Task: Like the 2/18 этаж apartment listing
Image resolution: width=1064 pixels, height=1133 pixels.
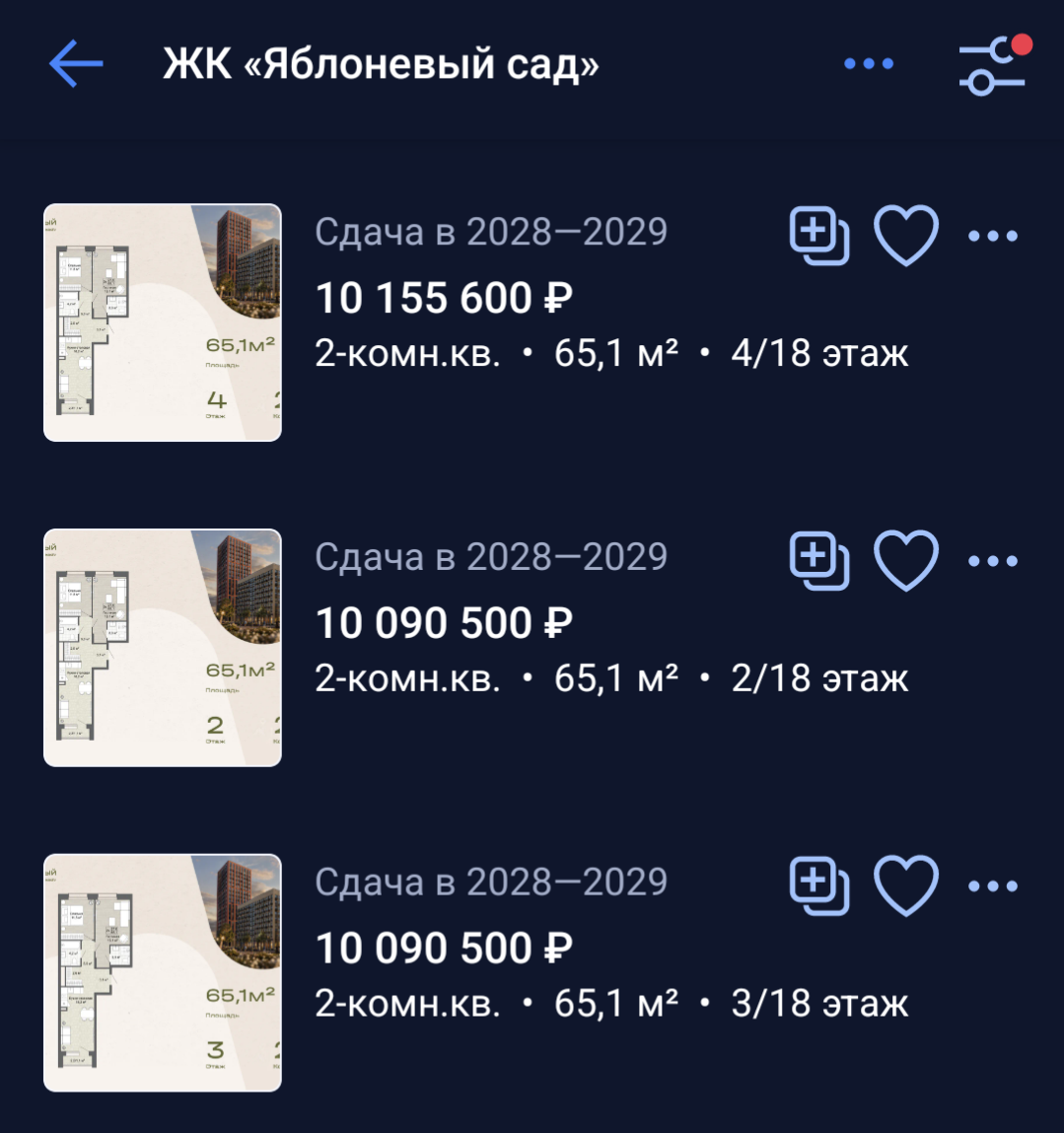Action: tap(905, 561)
